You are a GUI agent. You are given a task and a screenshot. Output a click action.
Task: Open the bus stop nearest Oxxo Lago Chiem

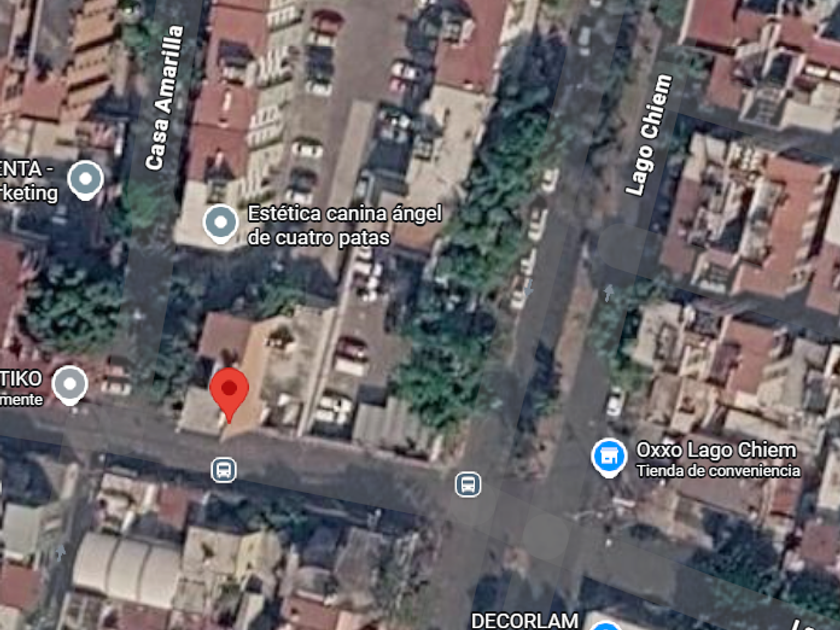468,484
